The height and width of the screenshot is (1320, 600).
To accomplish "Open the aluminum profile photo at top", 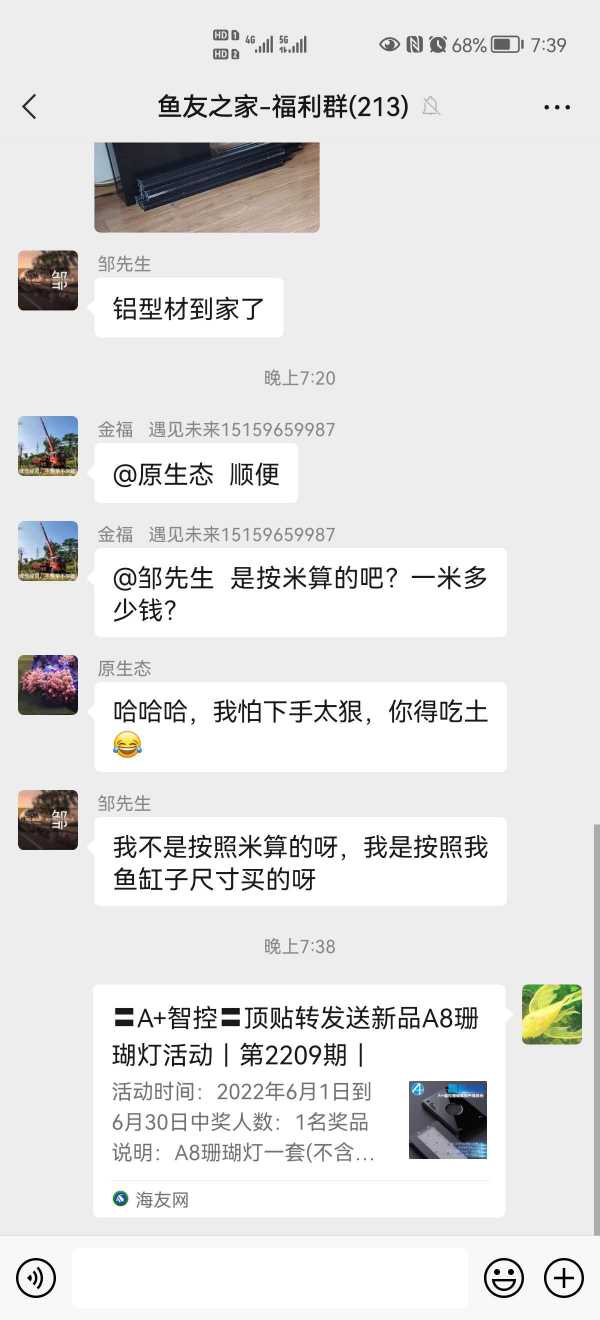I will [x=207, y=187].
